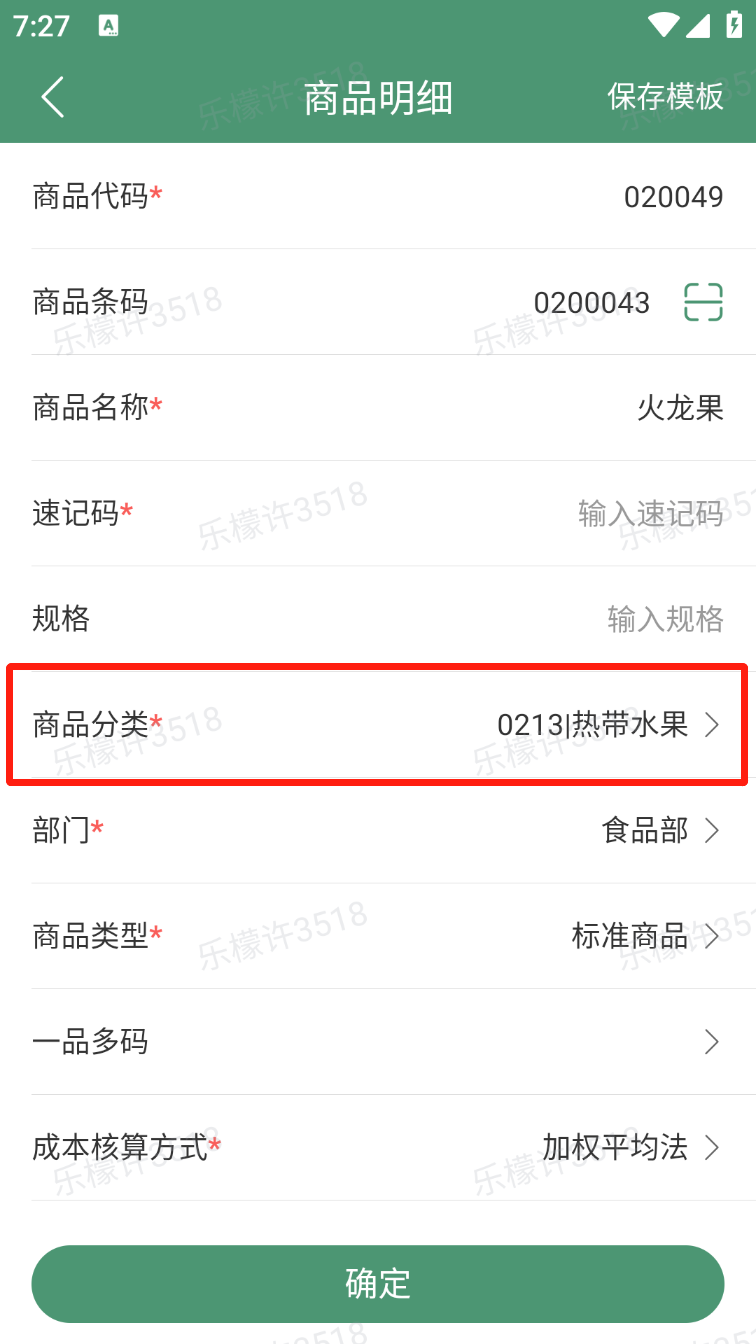Tap the 输入速记码 input field

651,514
